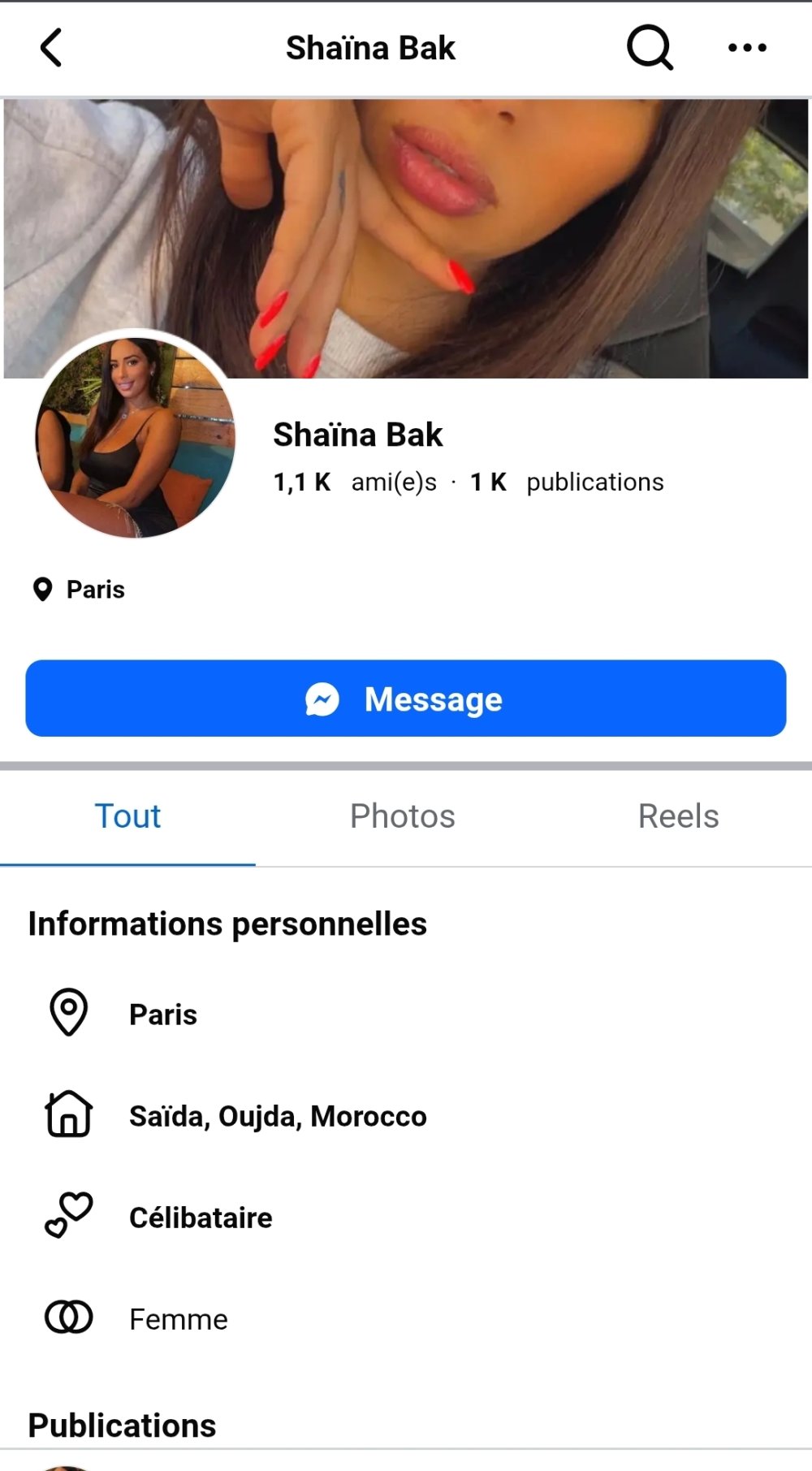Open the three-dot options menu
The height and width of the screenshot is (1471, 812).
pyautogui.click(x=746, y=47)
